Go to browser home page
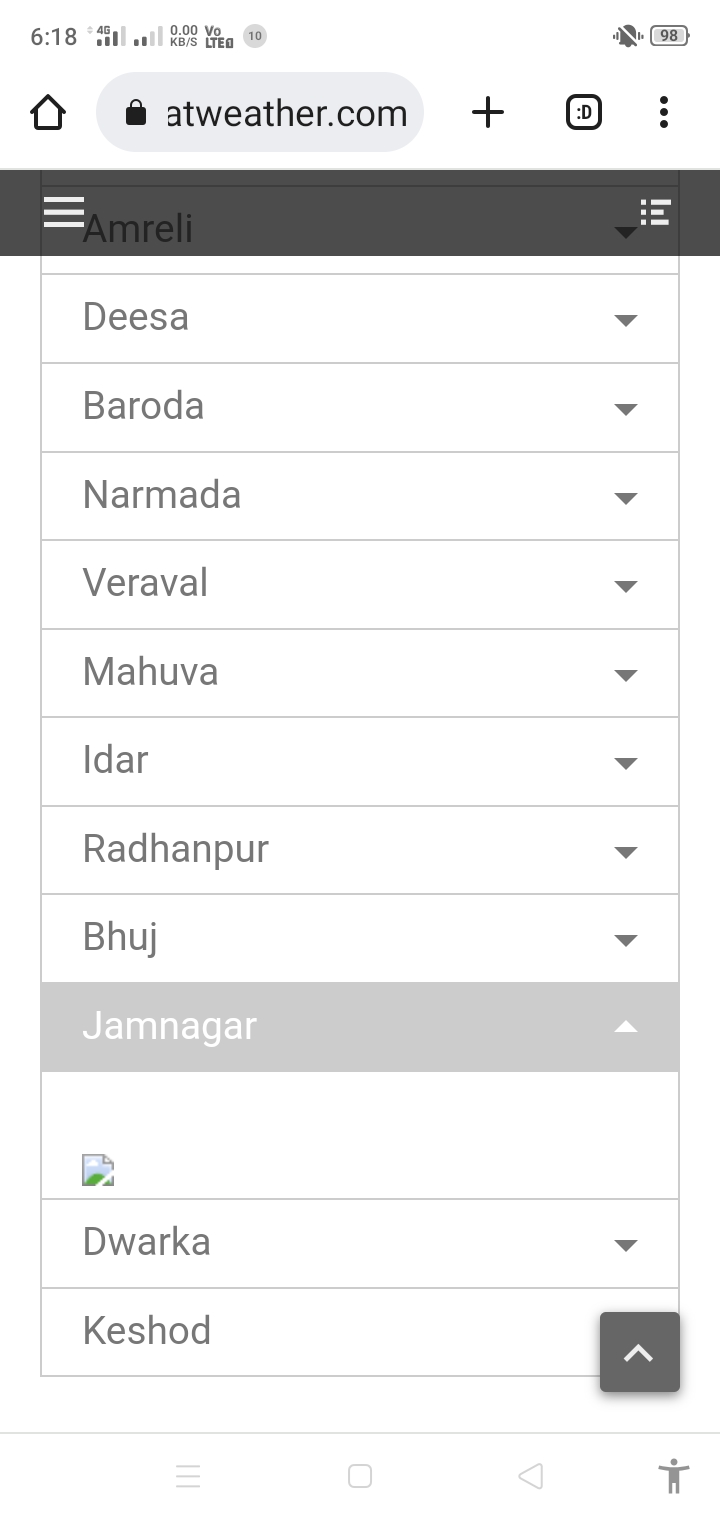 coord(48,113)
